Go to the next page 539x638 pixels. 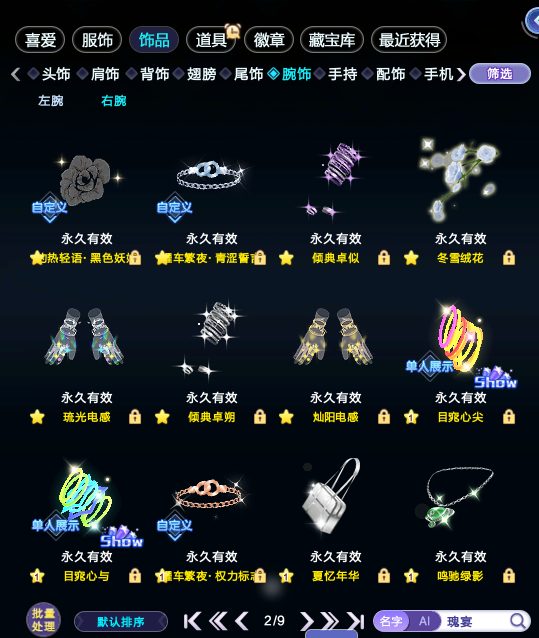click(307, 621)
